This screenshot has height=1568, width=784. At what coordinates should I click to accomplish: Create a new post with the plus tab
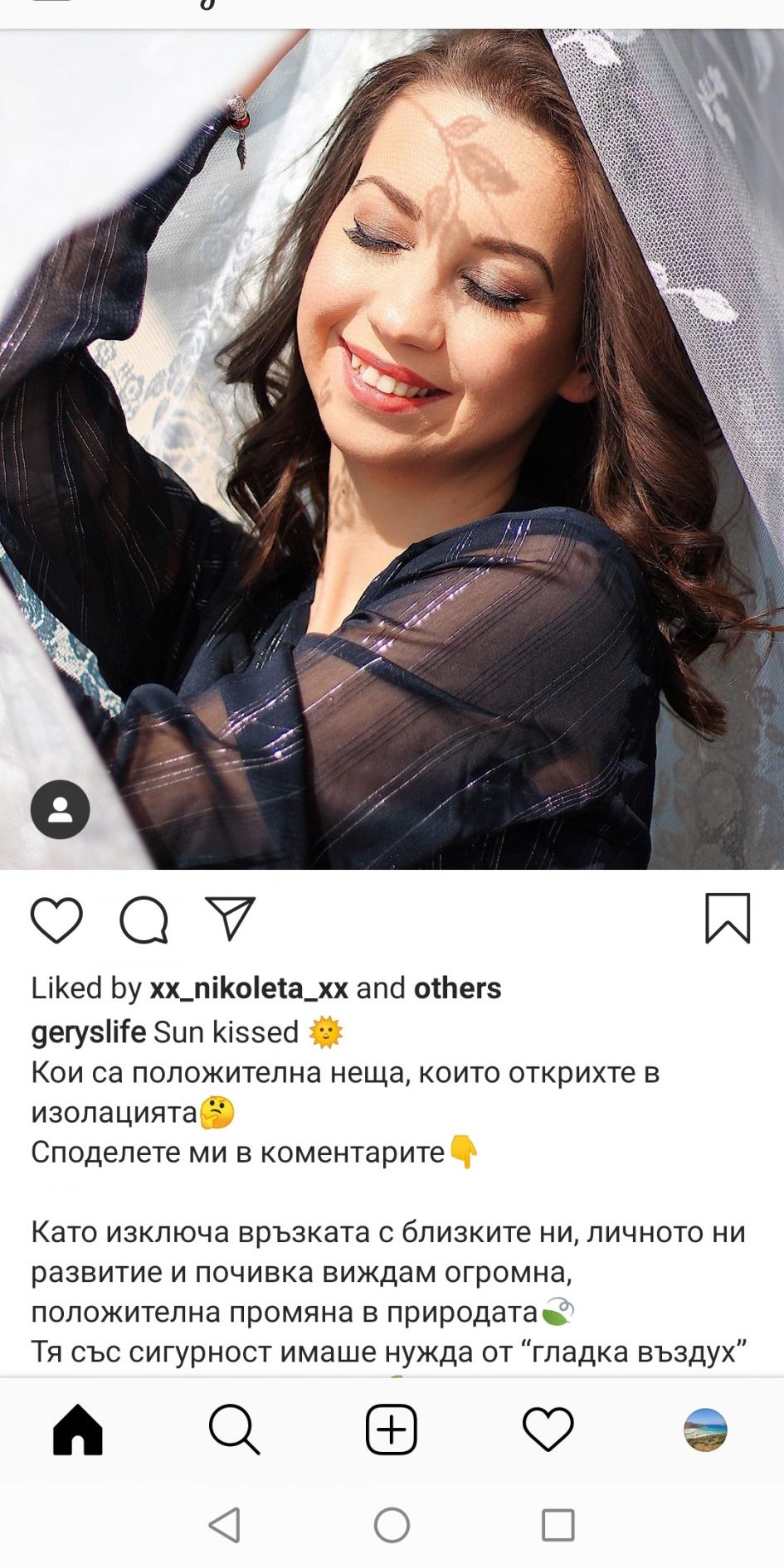391,1430
